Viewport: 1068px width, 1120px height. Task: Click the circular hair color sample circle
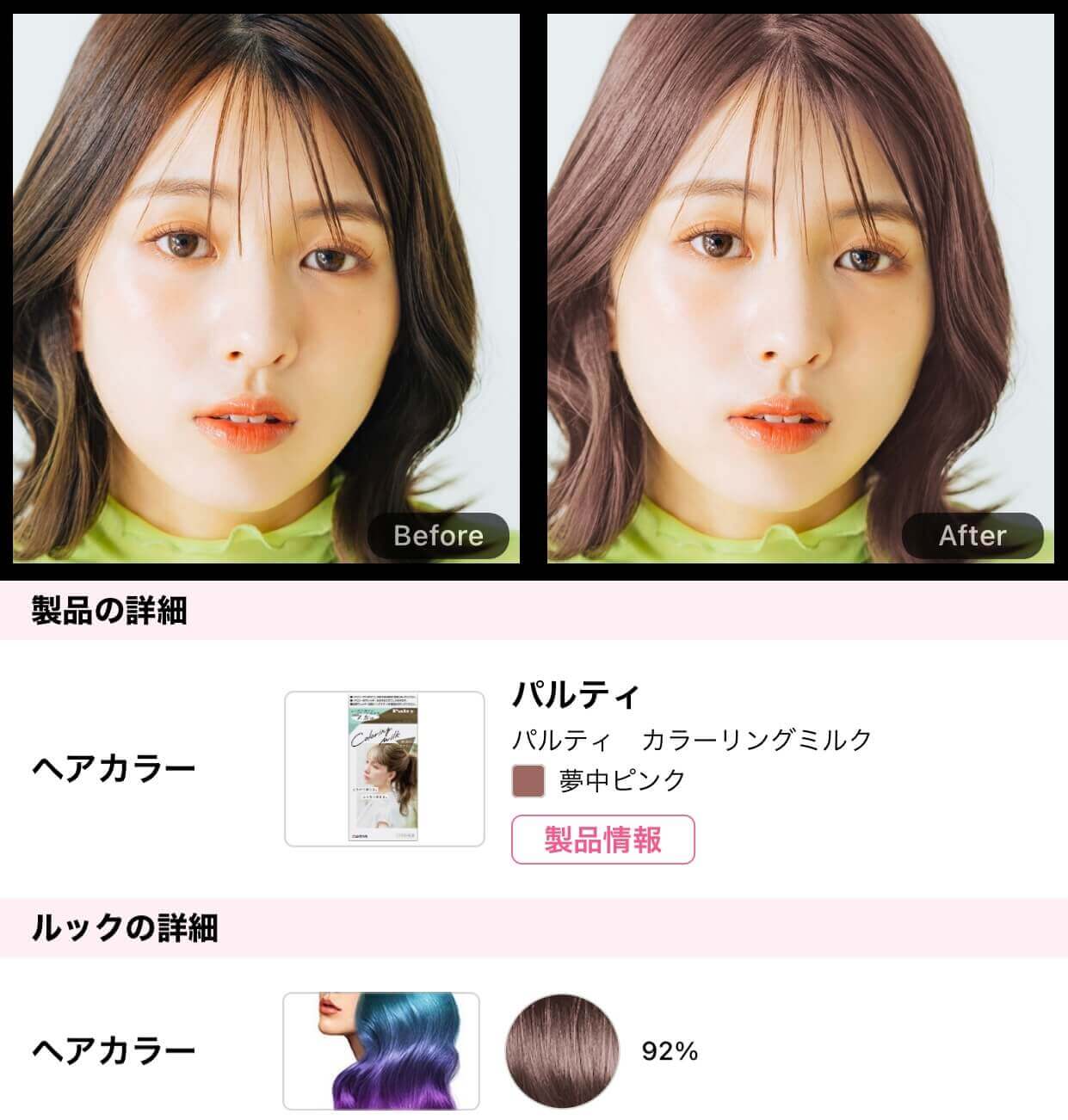coord(560,1053)
